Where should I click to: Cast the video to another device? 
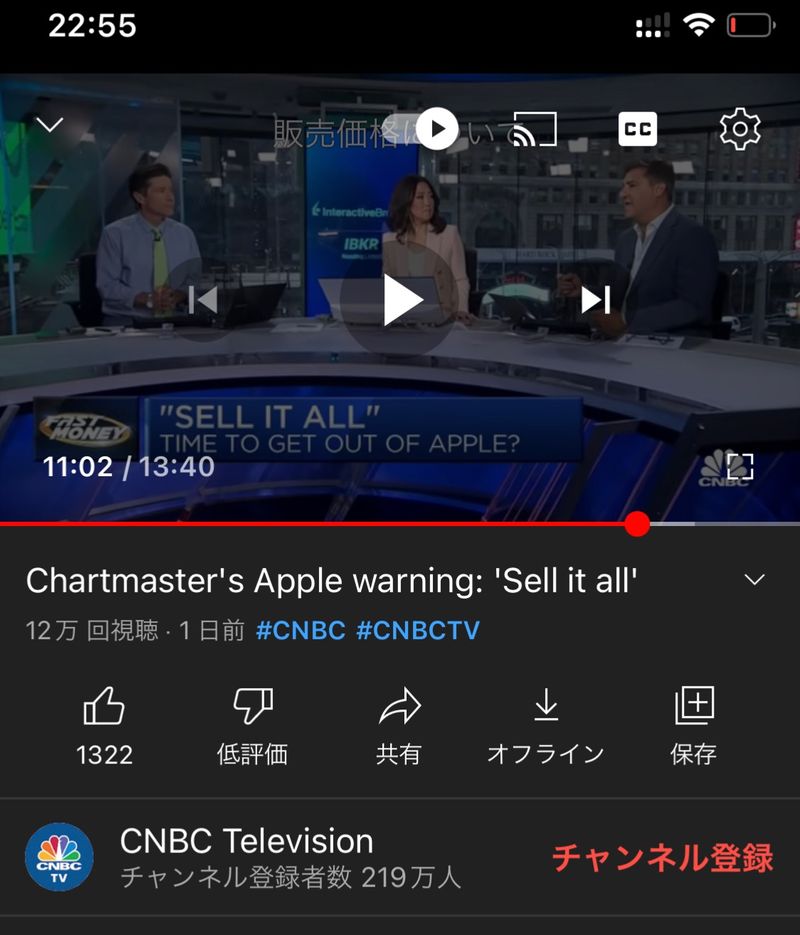534,129
